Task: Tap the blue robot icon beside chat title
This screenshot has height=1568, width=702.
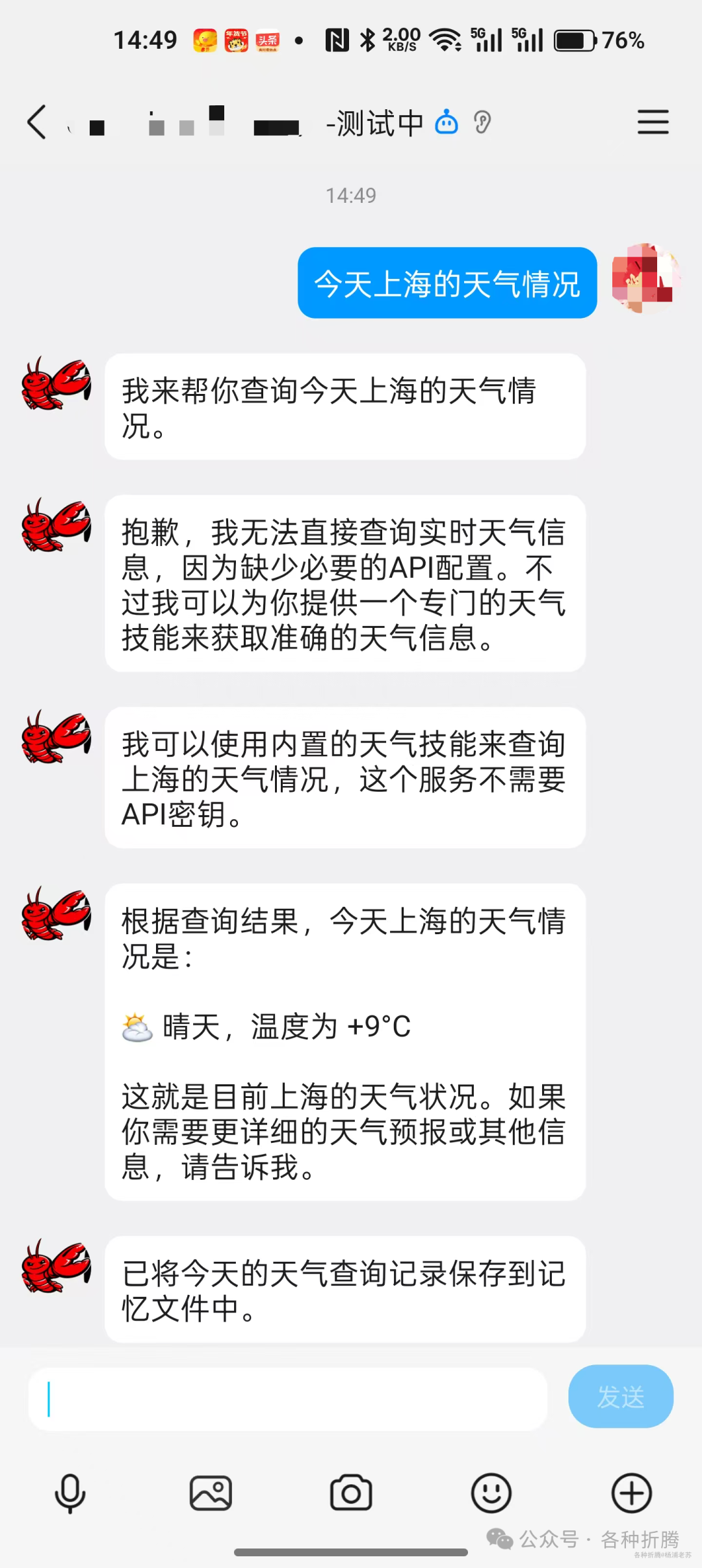Action: (446, 122)
